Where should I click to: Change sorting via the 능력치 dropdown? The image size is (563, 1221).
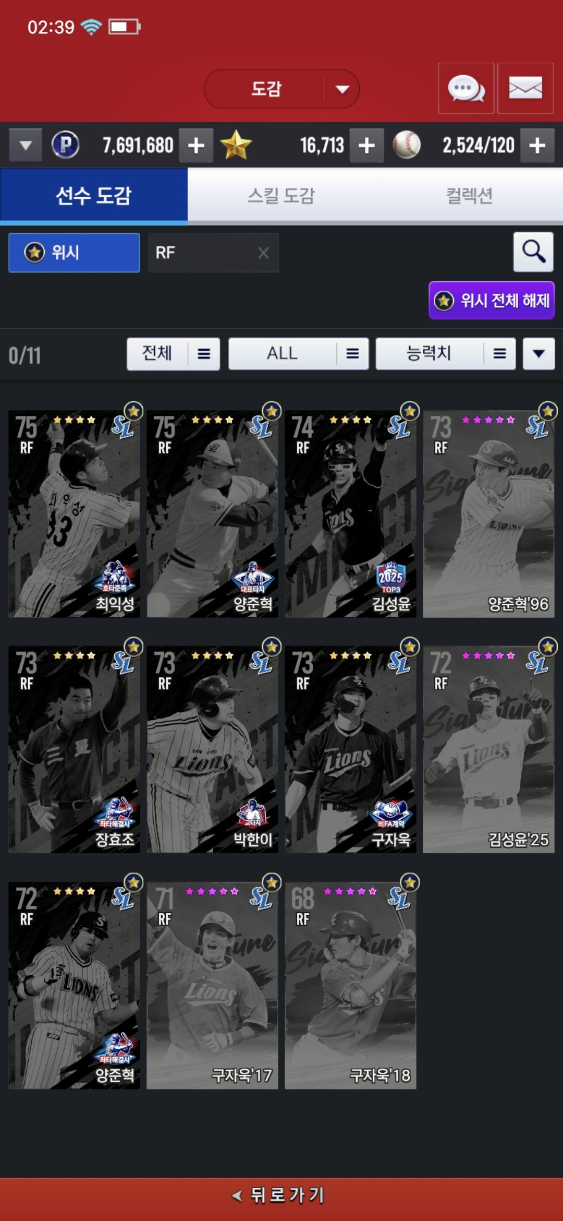[445, 354]
